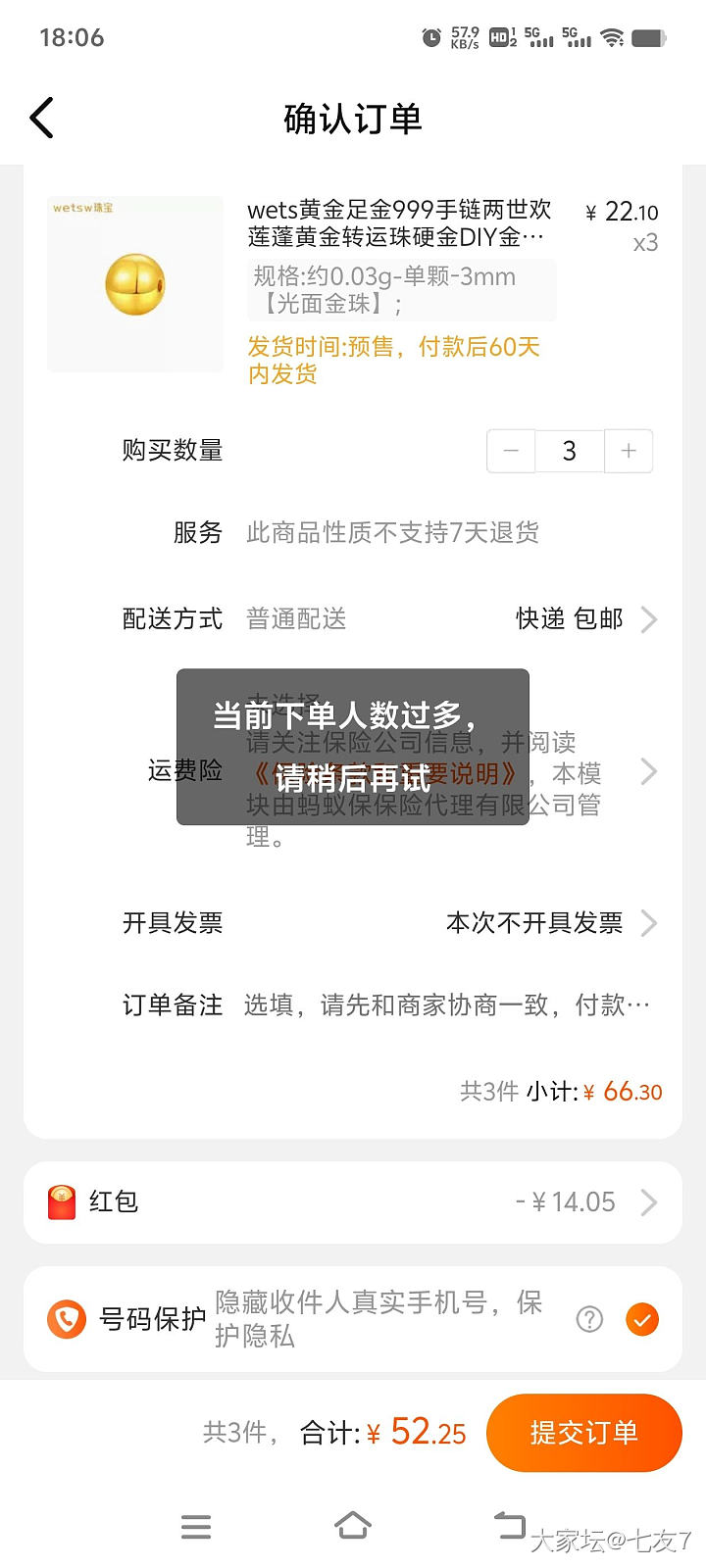Enter a note in 订单备注 field
Screen dimensions: 706x1568
pos(446,1005)
